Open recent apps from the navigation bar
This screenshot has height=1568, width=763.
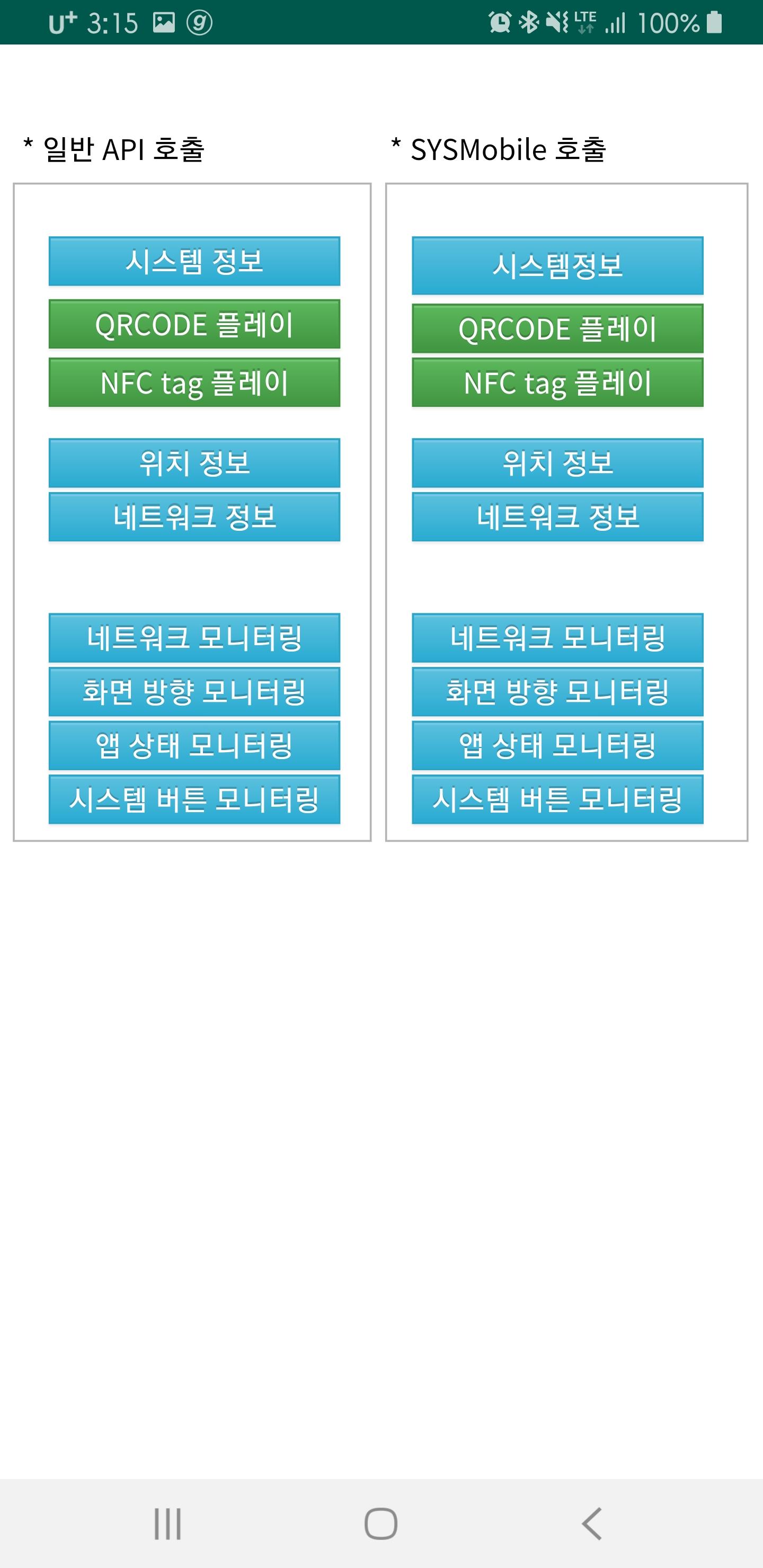pos(167,1524)
